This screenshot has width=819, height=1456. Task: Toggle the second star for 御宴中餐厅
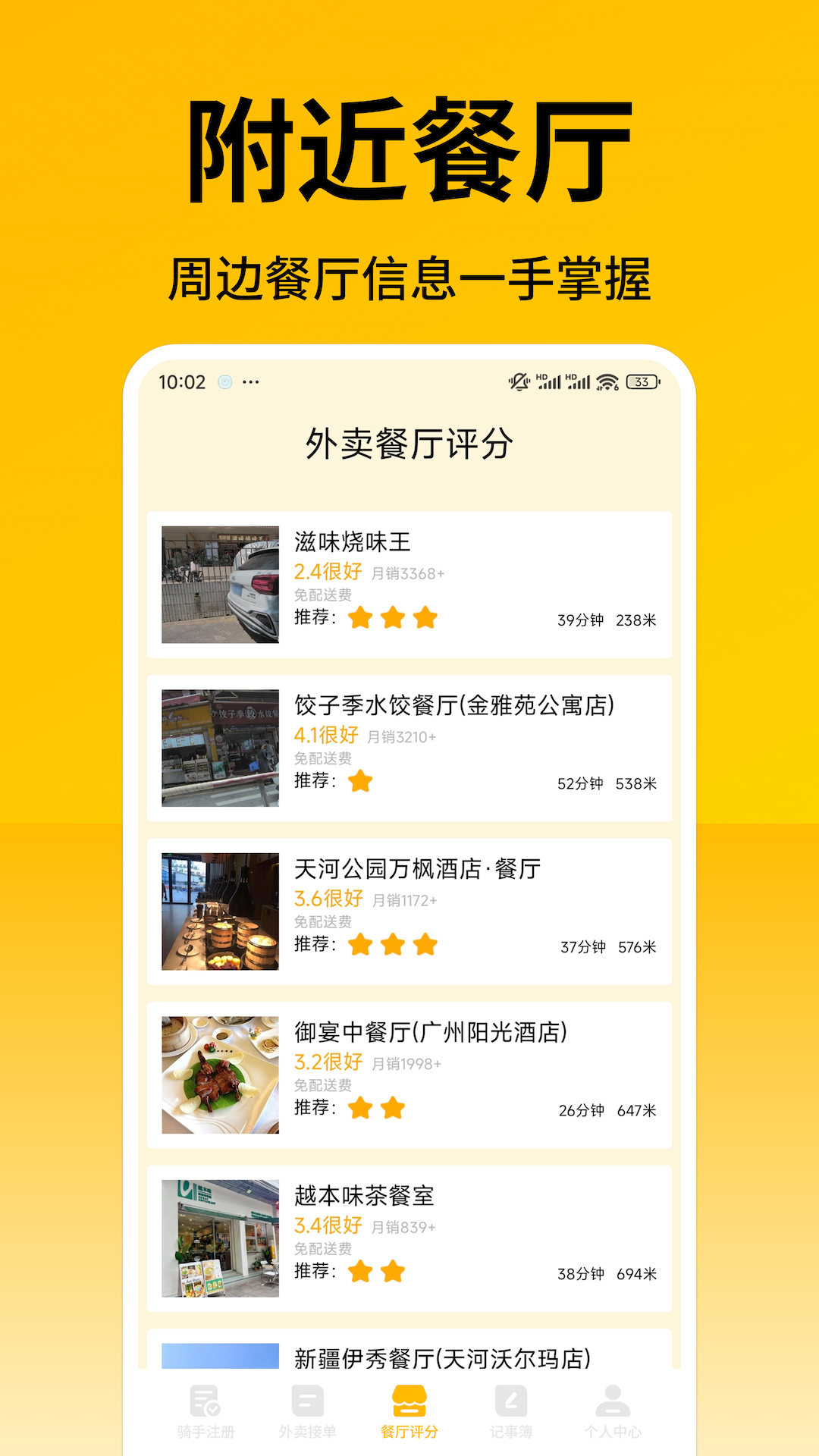(394, 1109)
